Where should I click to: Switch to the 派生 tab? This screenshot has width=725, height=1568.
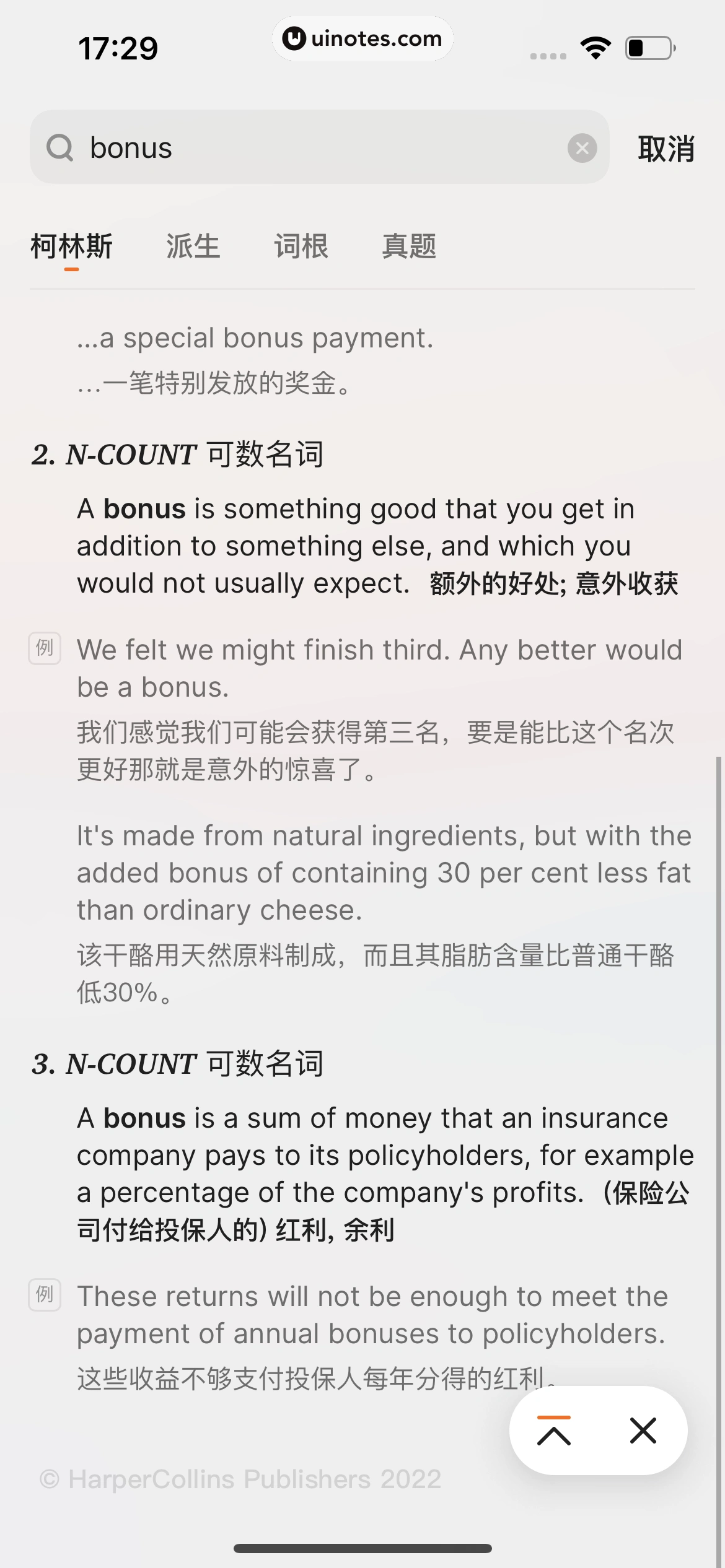pos(192,246)
